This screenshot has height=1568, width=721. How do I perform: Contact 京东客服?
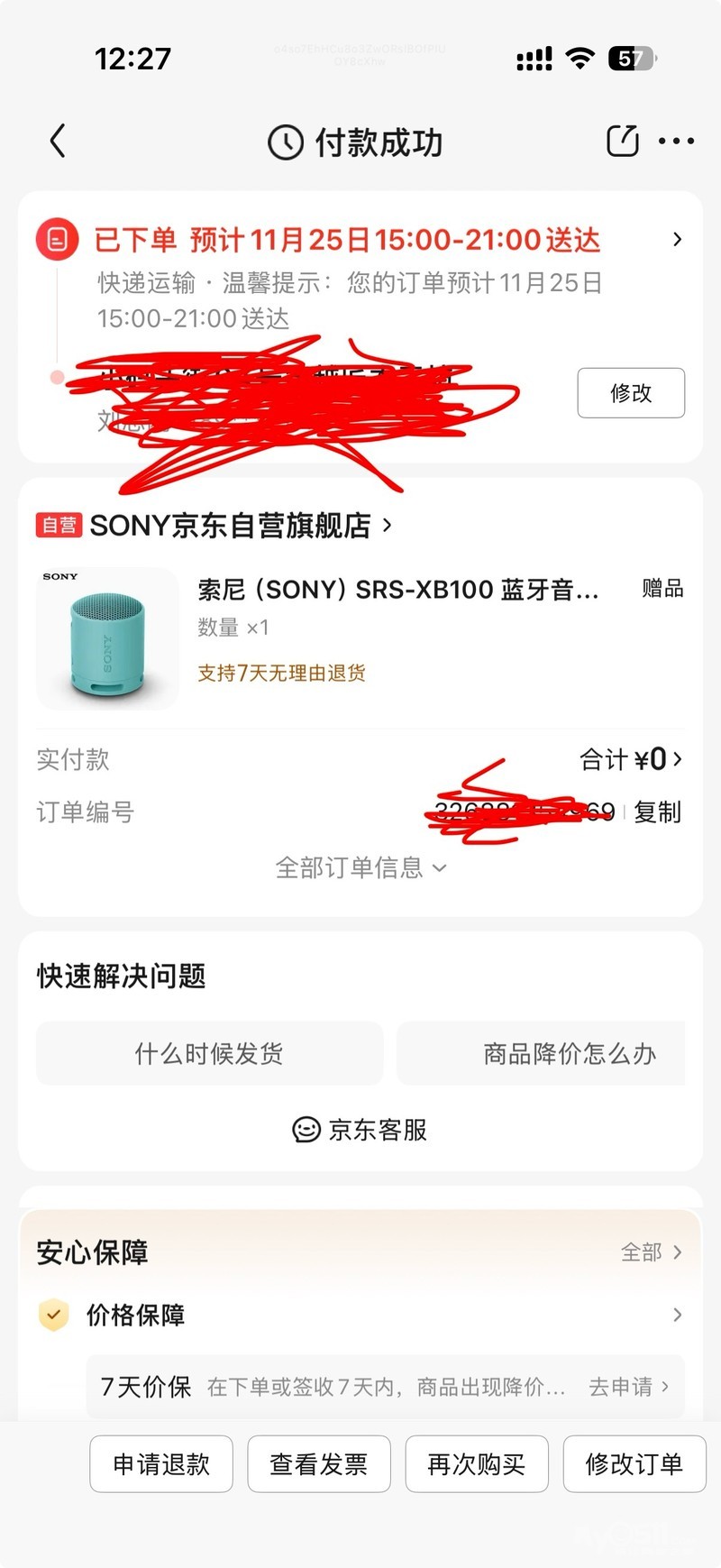[x=360, y=1130]
